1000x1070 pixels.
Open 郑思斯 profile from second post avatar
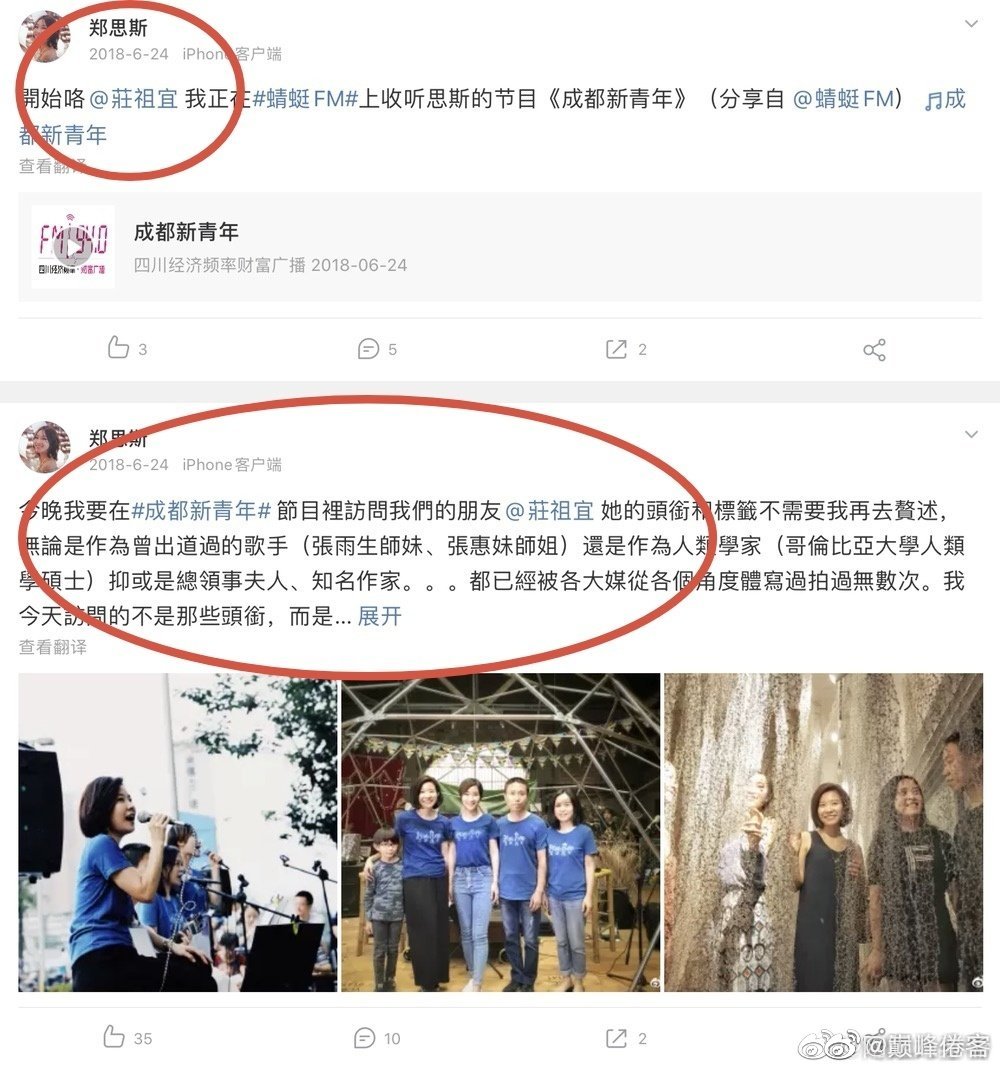click(x=45, y=447)
